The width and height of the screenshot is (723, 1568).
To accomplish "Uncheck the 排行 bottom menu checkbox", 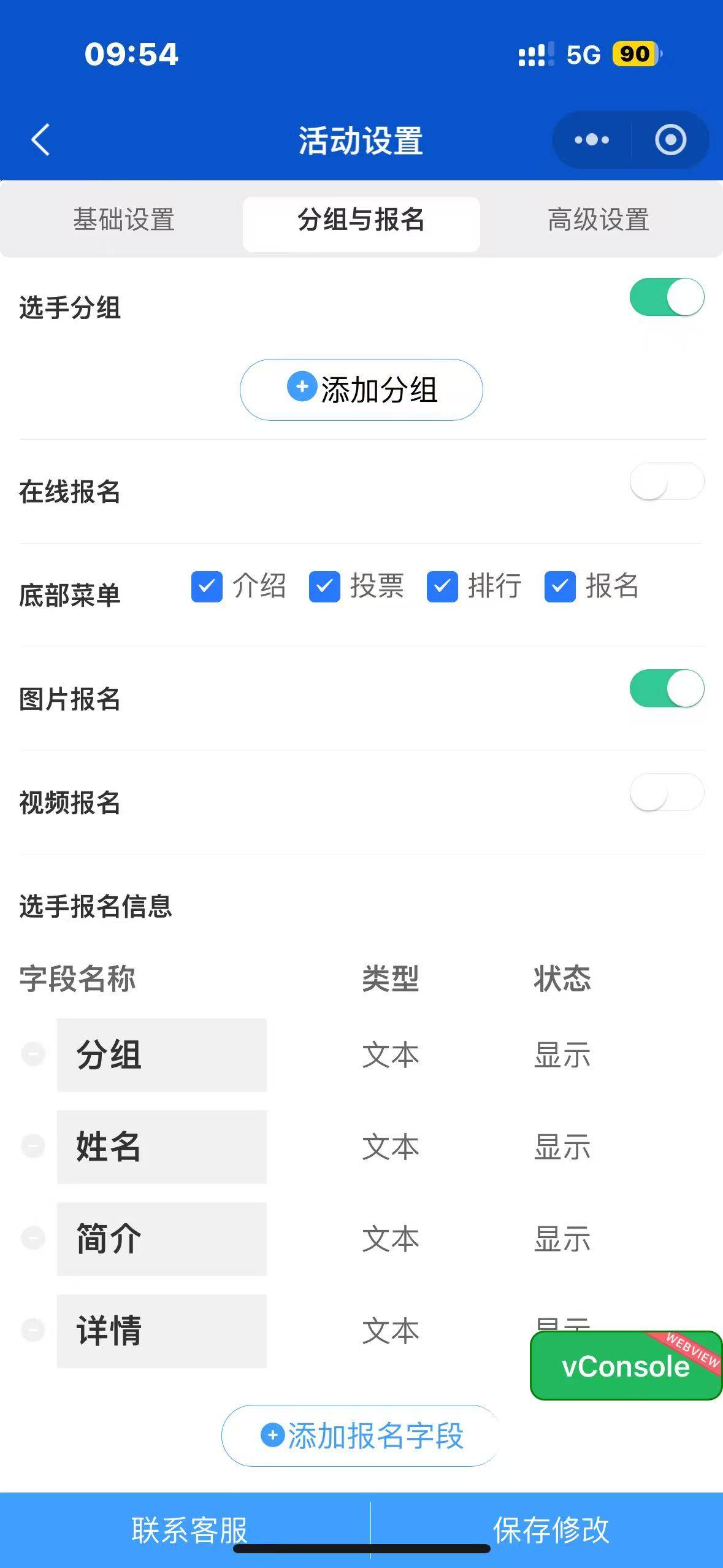I will (x=442, y=586).
